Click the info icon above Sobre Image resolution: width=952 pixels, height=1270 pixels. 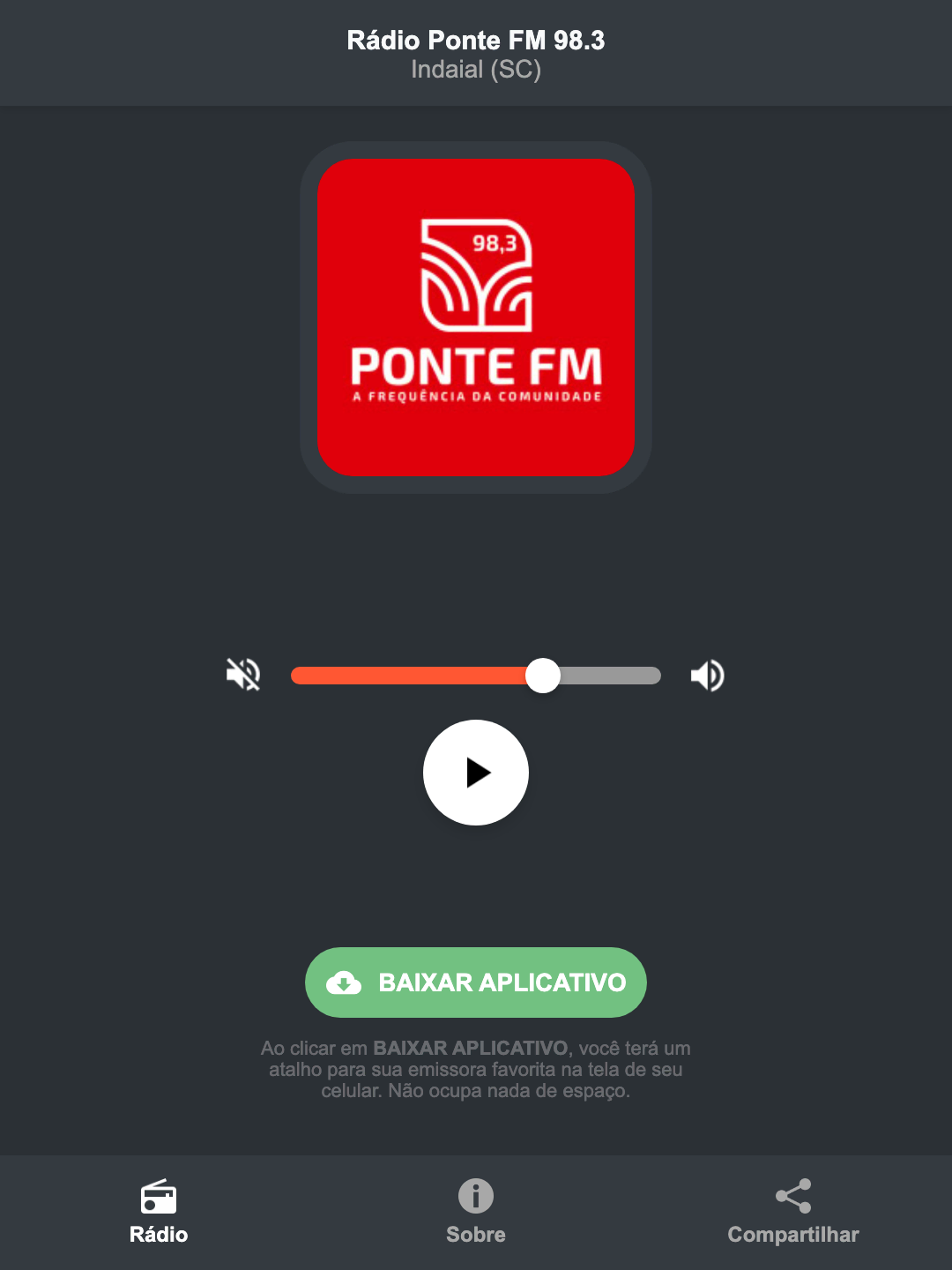coord(476,1198)
